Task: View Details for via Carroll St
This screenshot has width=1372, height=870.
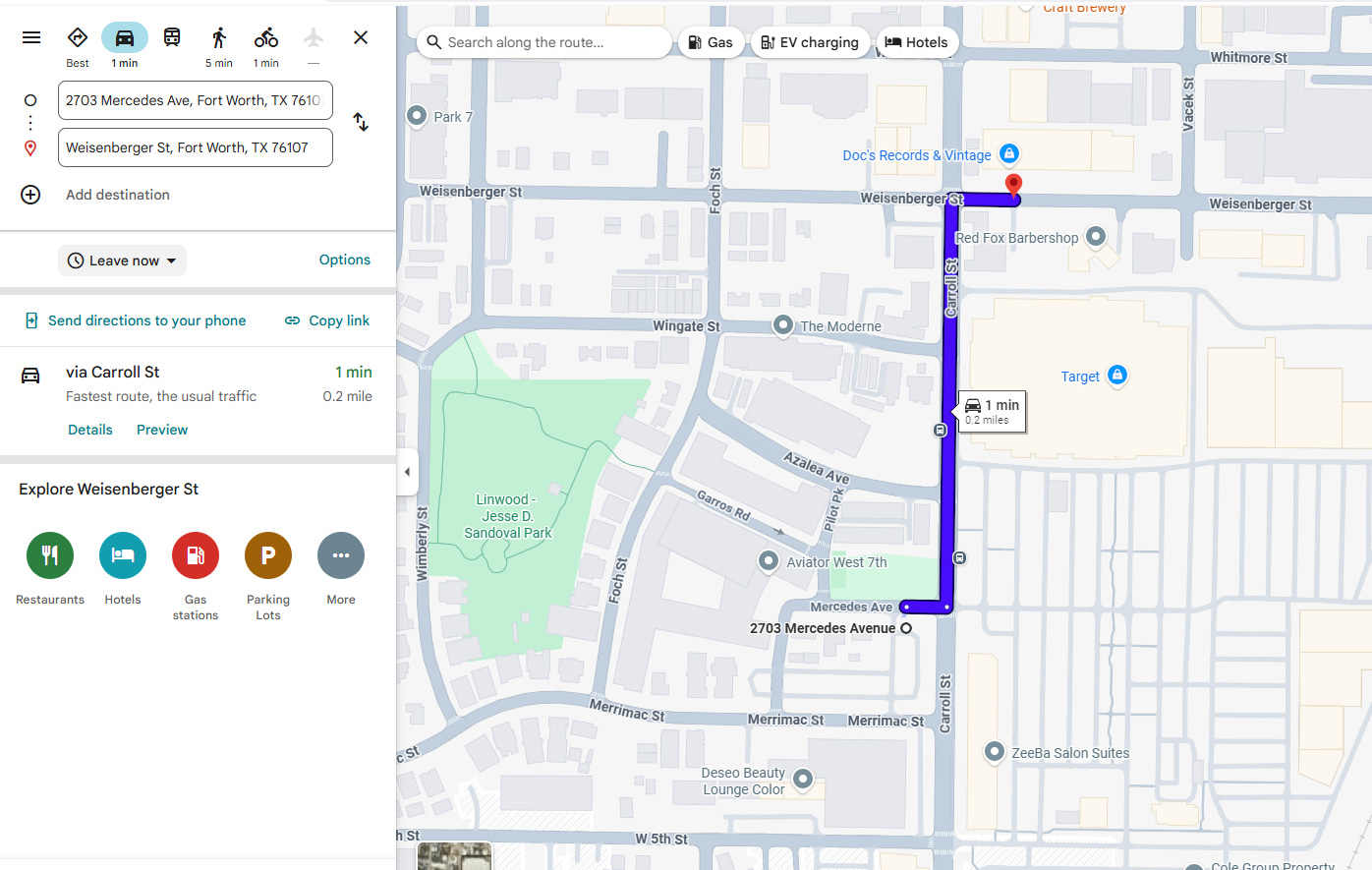Action: point(90,430)
